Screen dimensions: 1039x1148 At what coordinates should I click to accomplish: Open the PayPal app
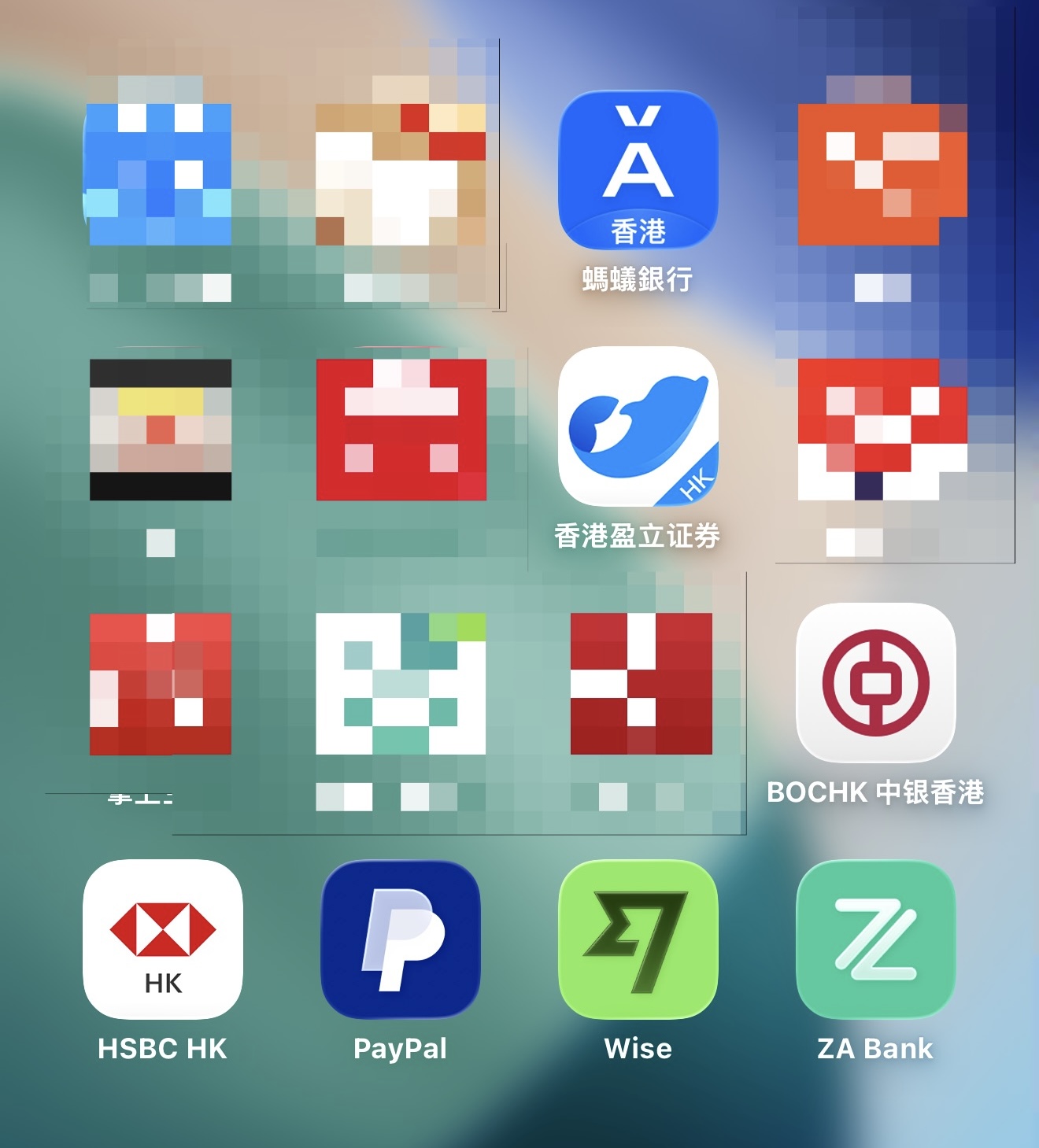tap(401, 939)
